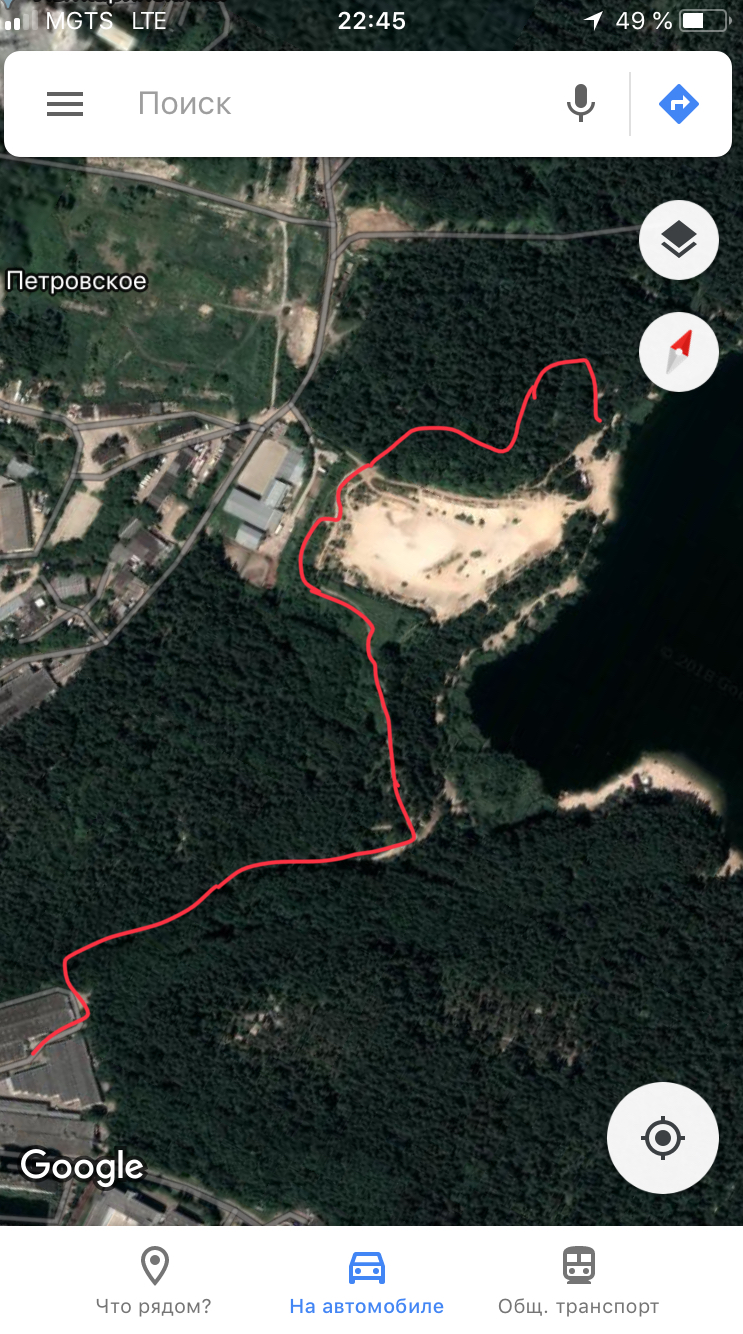Open the hamburger menu
Image resolution: width=743 pixels, height=1334 pixels.
pyautogui.click(x=65, y=104)
